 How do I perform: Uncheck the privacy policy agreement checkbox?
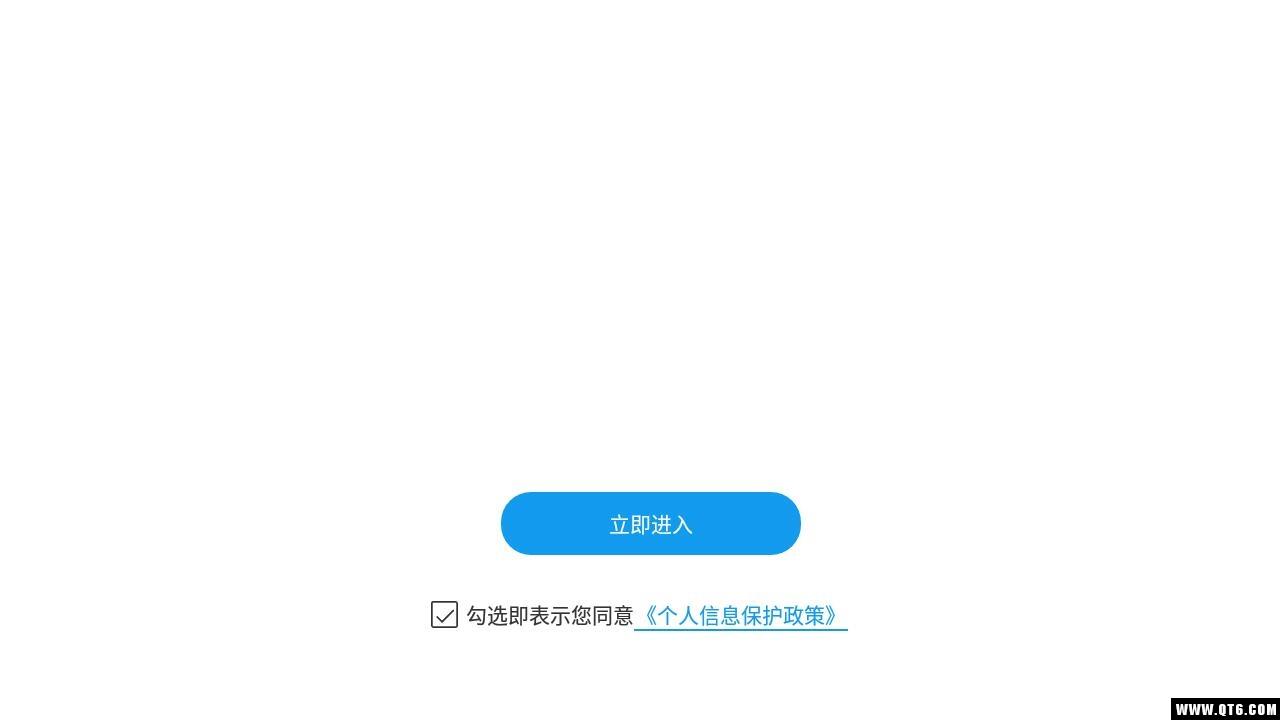coord(445,615)
